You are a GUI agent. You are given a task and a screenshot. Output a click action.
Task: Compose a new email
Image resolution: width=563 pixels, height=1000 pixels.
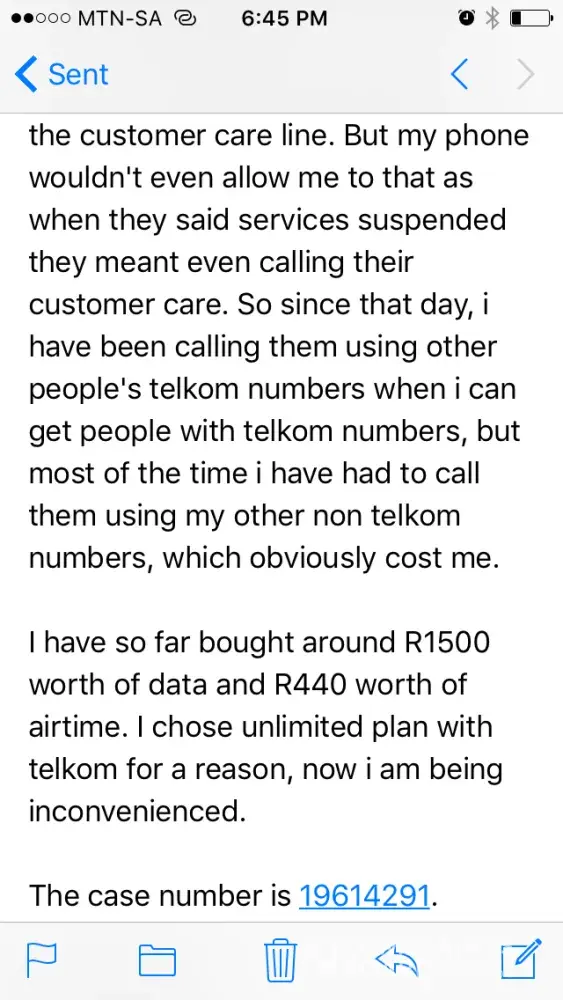point(522,959)
